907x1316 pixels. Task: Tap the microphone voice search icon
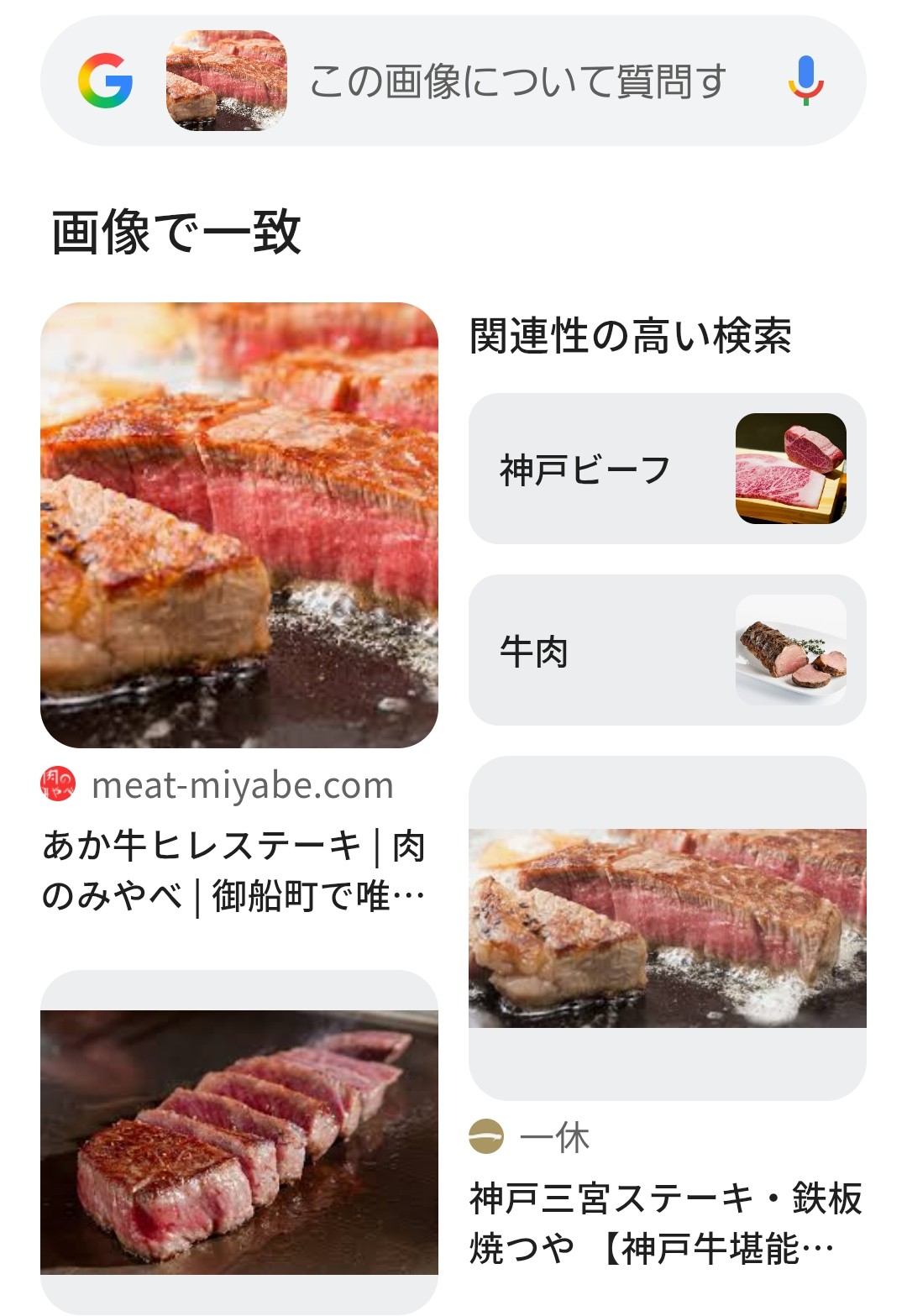coord(805,81)
